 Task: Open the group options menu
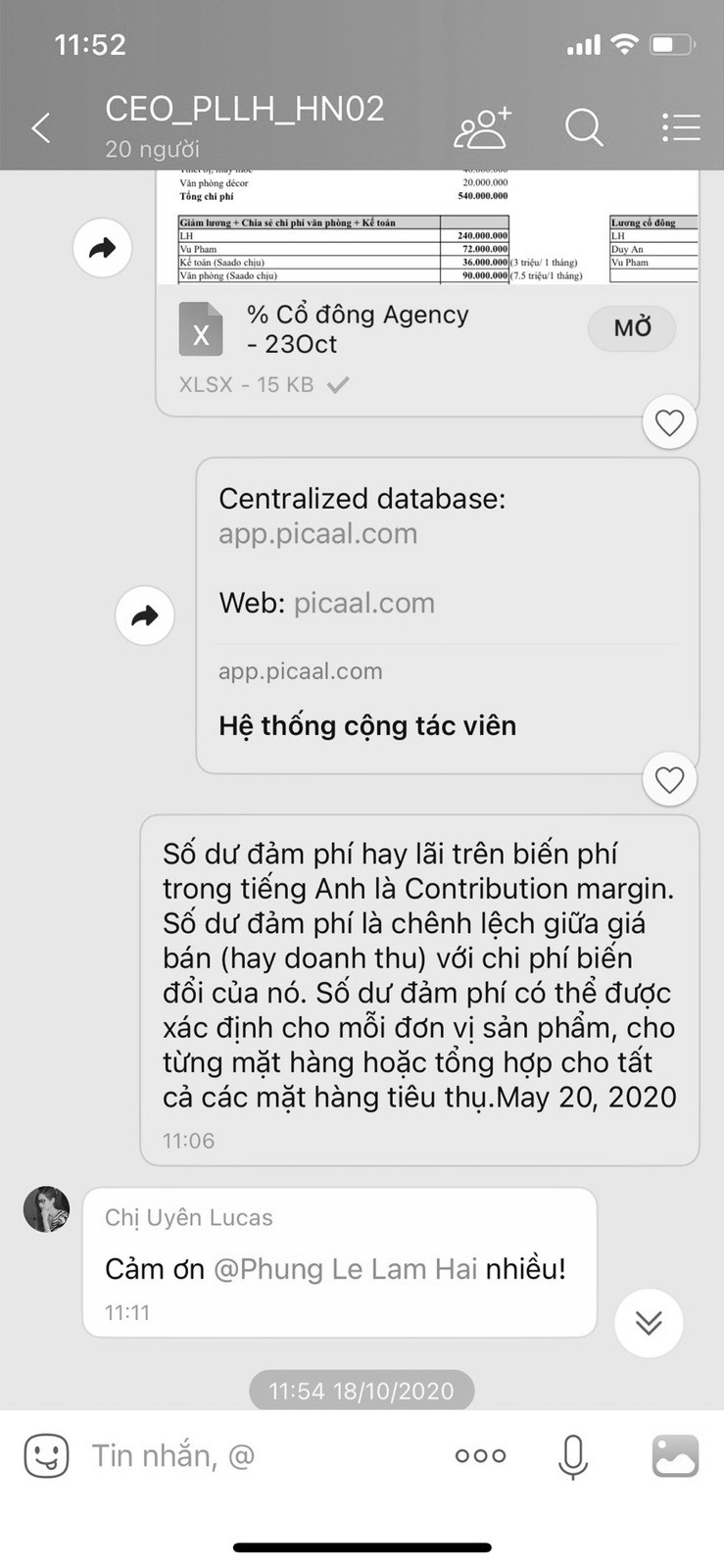[x=681, y=127]
